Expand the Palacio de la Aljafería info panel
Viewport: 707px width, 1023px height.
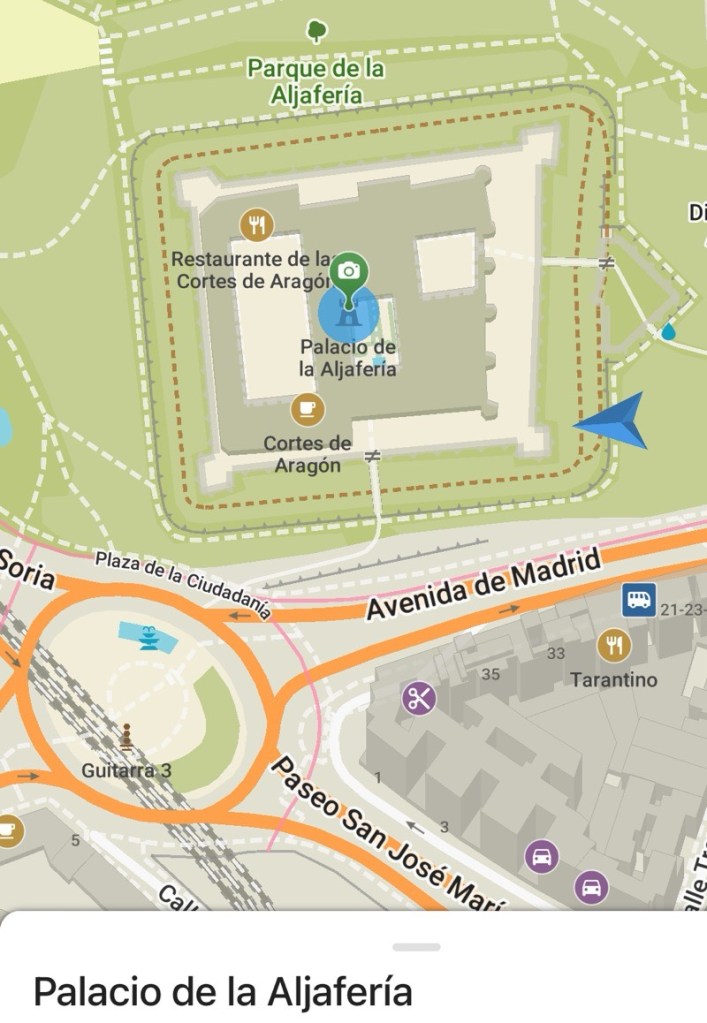pyautogui.click(x=416, y=947)
